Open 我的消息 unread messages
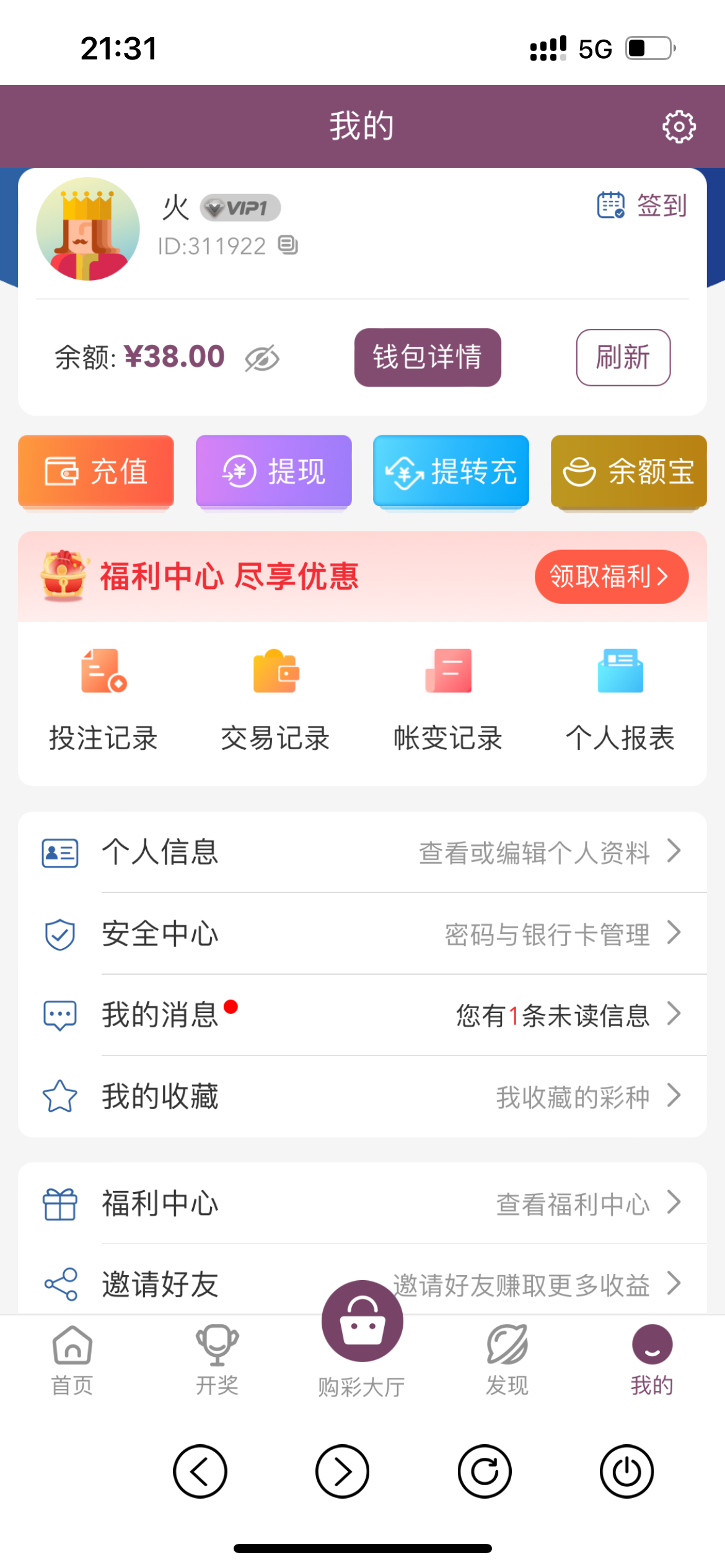The height and width of the screenshot is (1568, 725). 362,1015
